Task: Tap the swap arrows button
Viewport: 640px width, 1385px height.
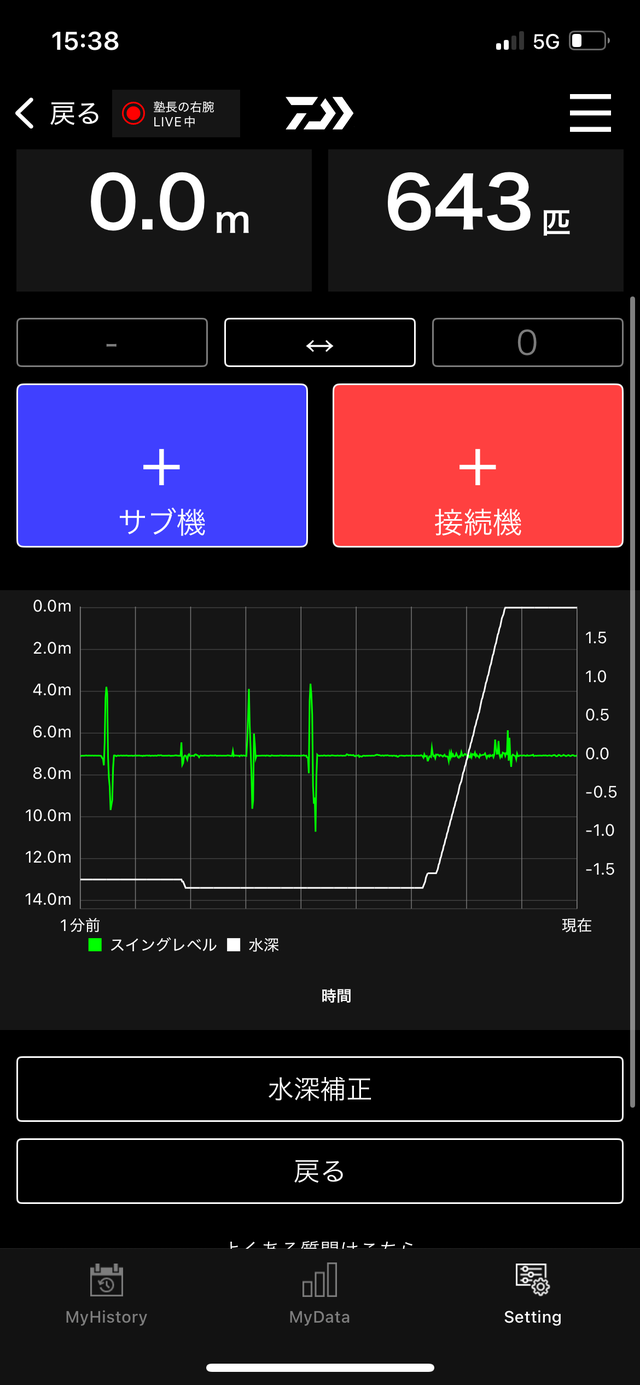Action: pos(320,343)
